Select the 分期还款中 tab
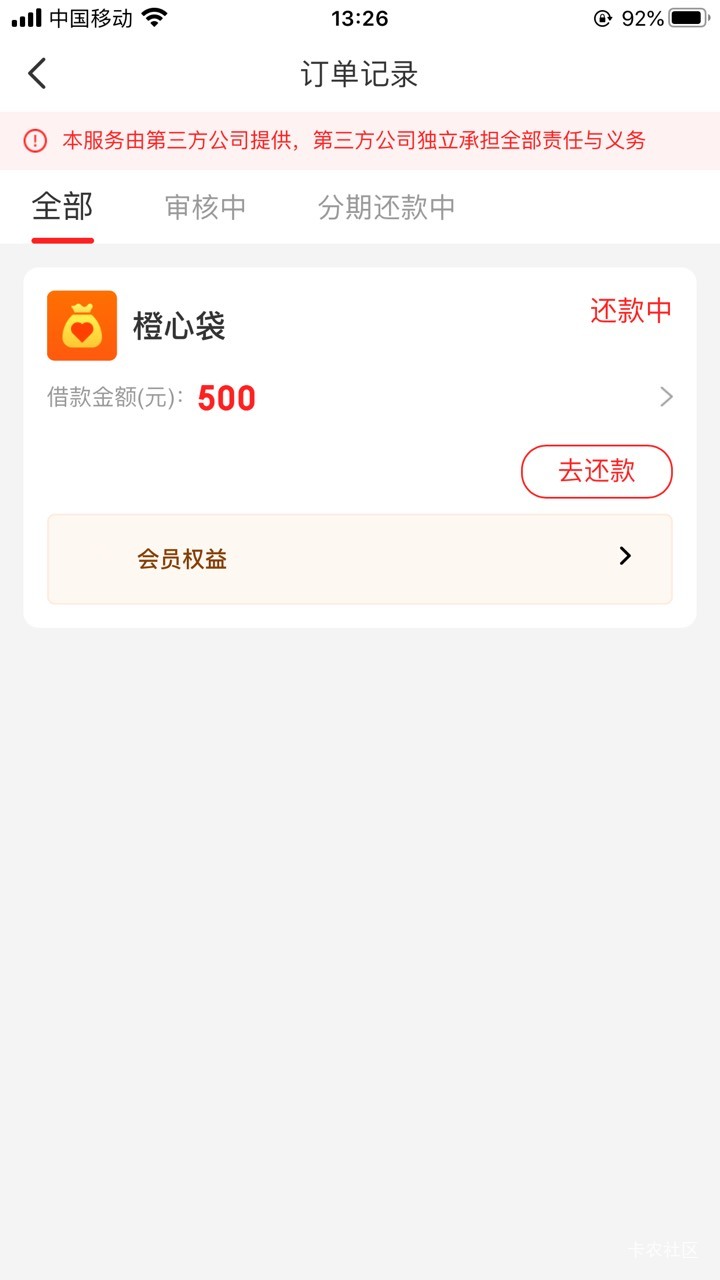The width and height of the screenshot is (720, 1280). coord(386,207)
